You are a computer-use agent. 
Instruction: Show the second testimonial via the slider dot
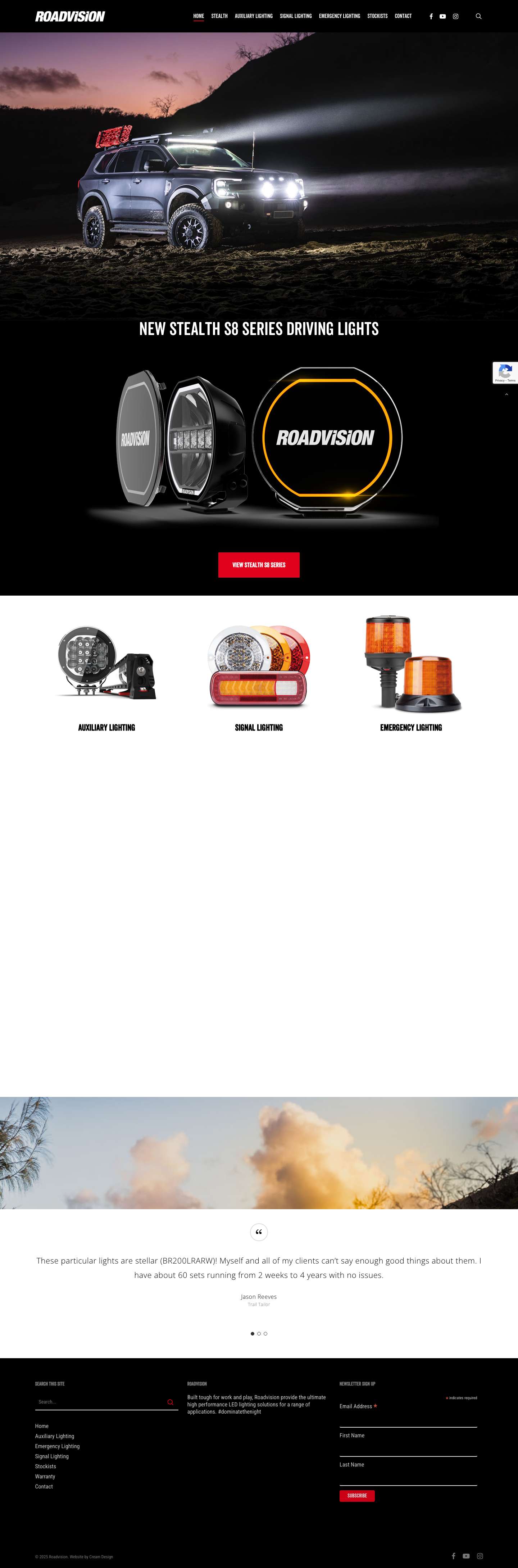(x=259, y=1334)
